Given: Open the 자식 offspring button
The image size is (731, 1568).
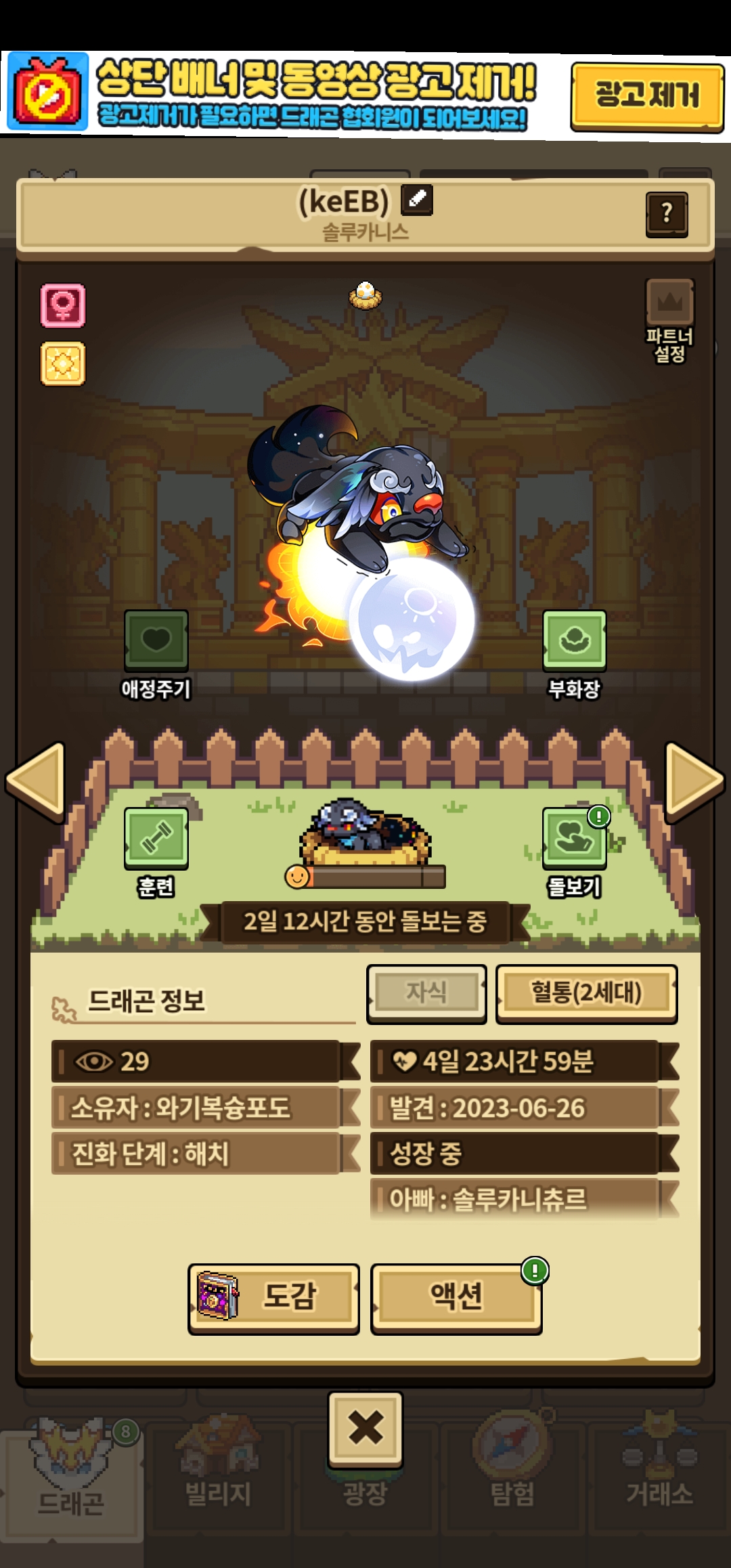Looking at the screenshot, I should 426,993.
